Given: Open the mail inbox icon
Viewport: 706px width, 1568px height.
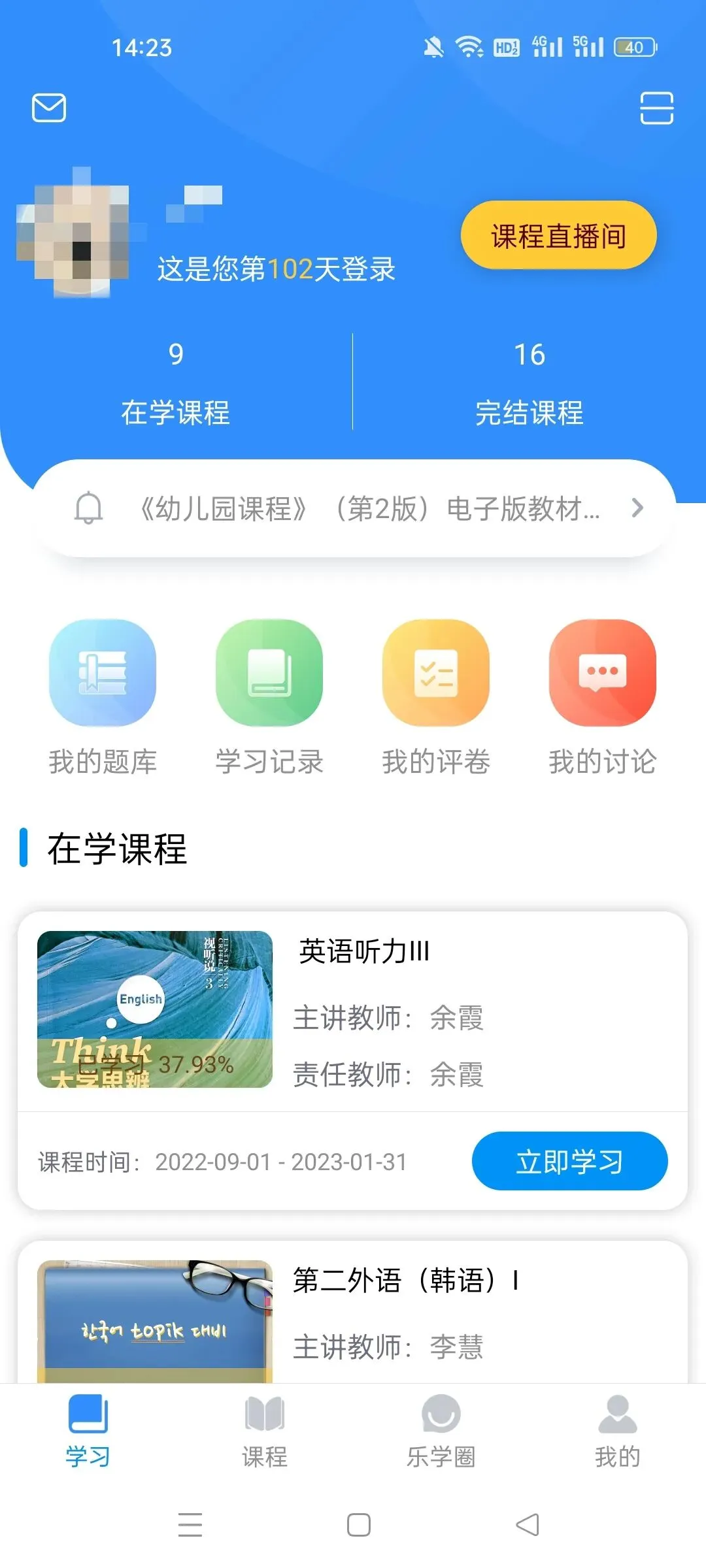Looking at the screenshot, I should (x=49, y=108).
